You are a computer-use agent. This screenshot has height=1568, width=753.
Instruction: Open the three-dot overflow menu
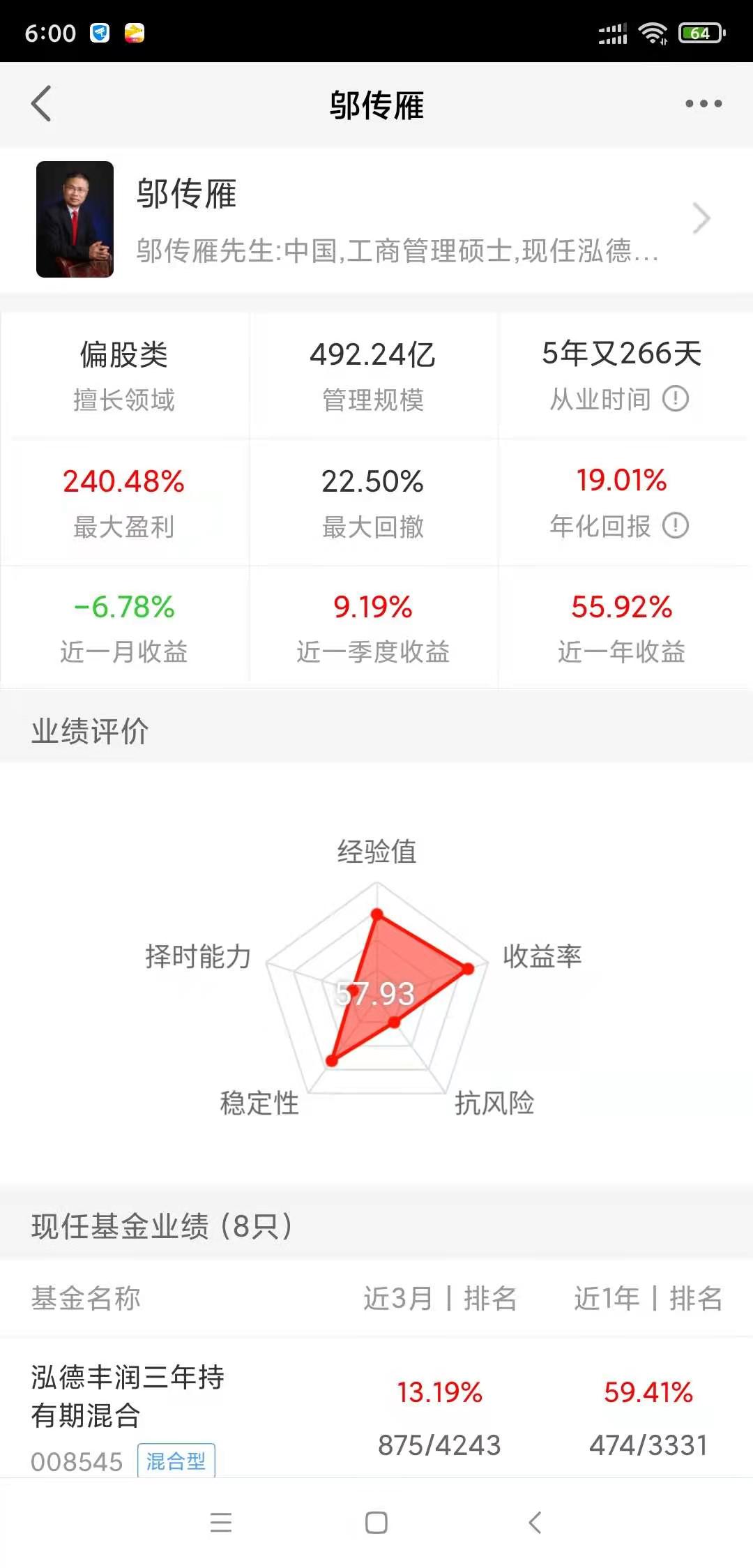tap(703, 104)
